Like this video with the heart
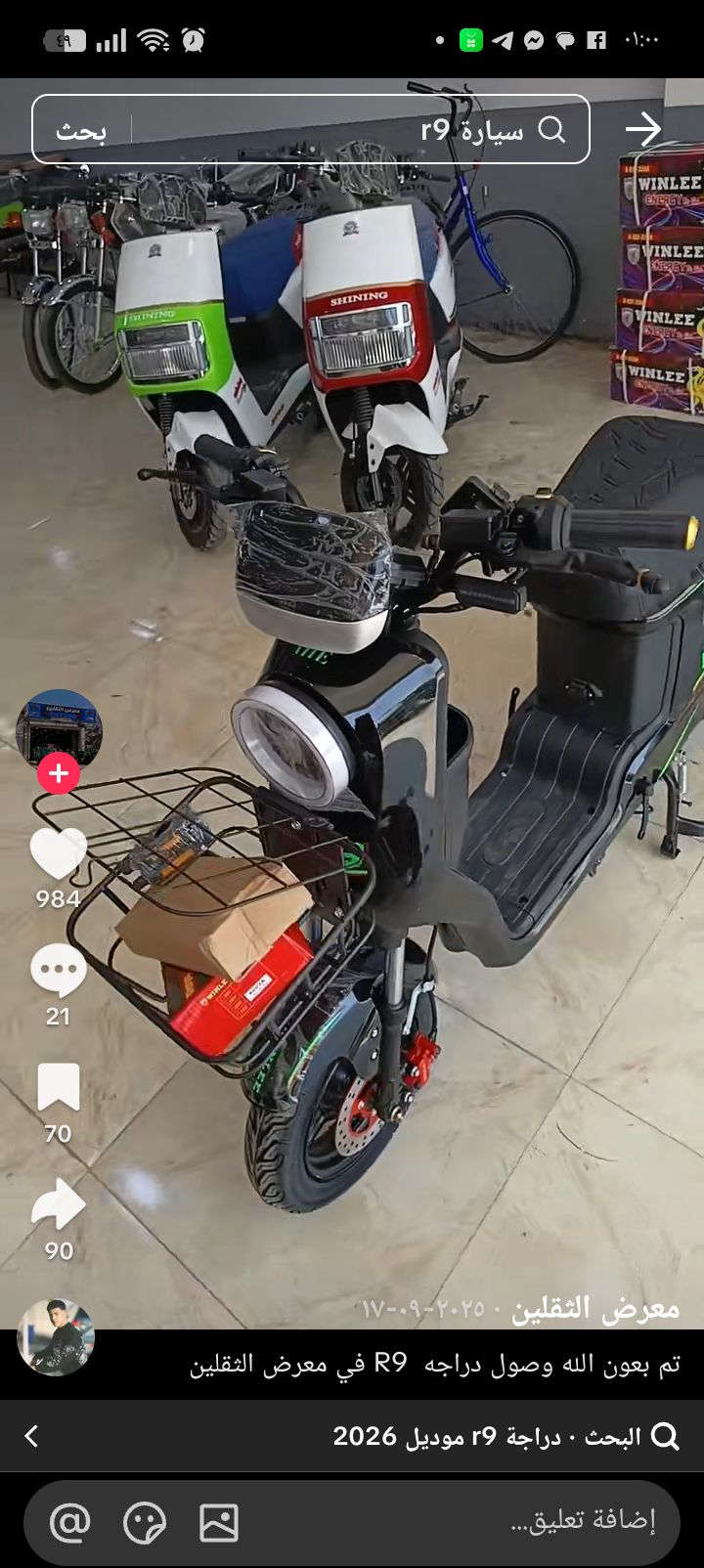The height and width of the screenshot is (1568, 704). (59, 853)
